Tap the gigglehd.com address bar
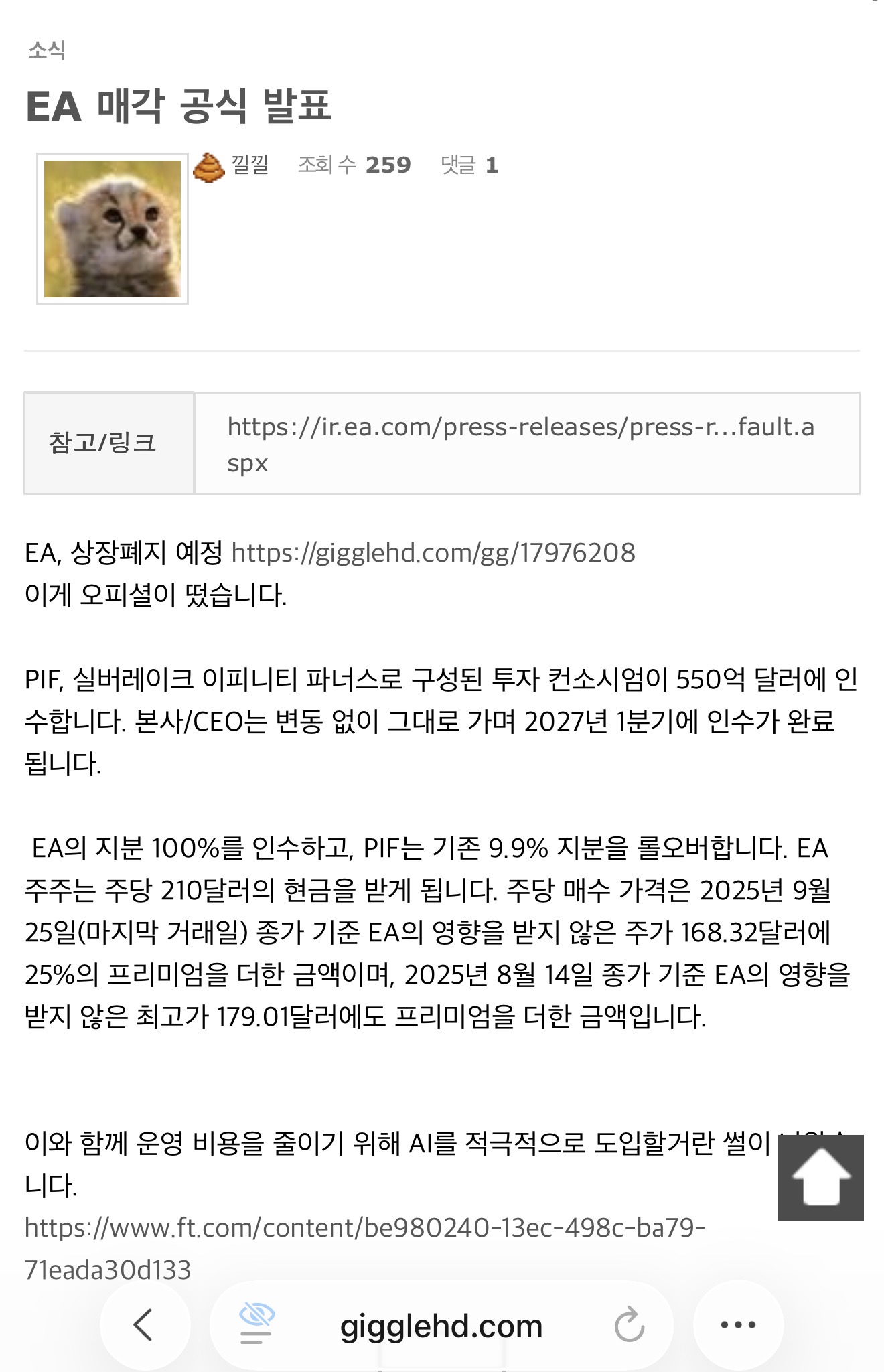The image size is (884, 1372). 441,1326
